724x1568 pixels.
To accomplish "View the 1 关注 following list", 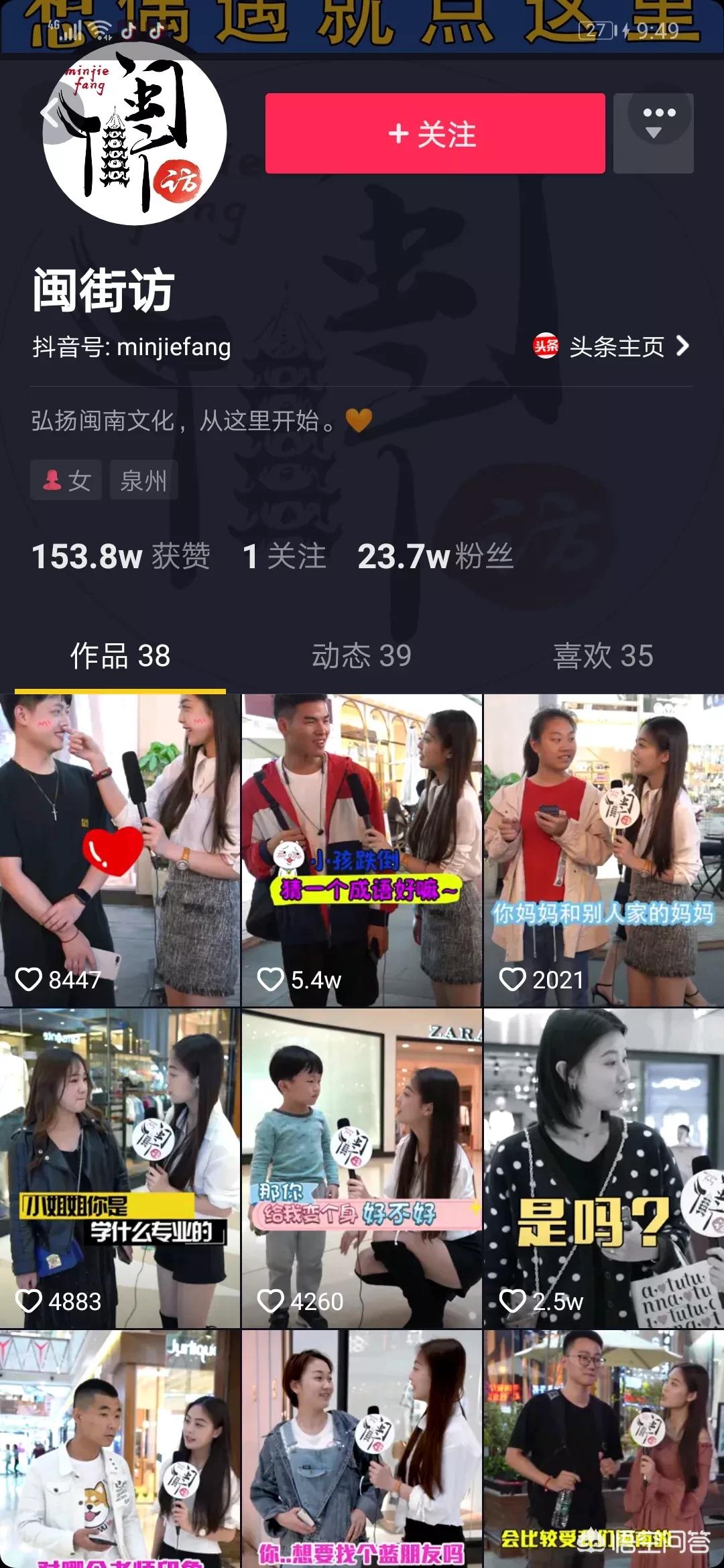I will click(284, 557).
